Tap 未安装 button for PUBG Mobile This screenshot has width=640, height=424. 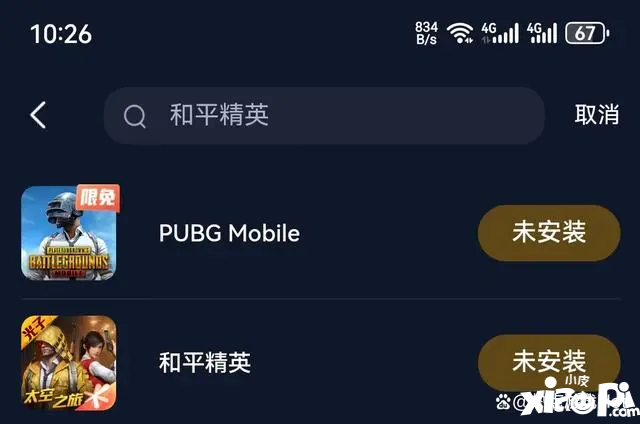(549, 232)
